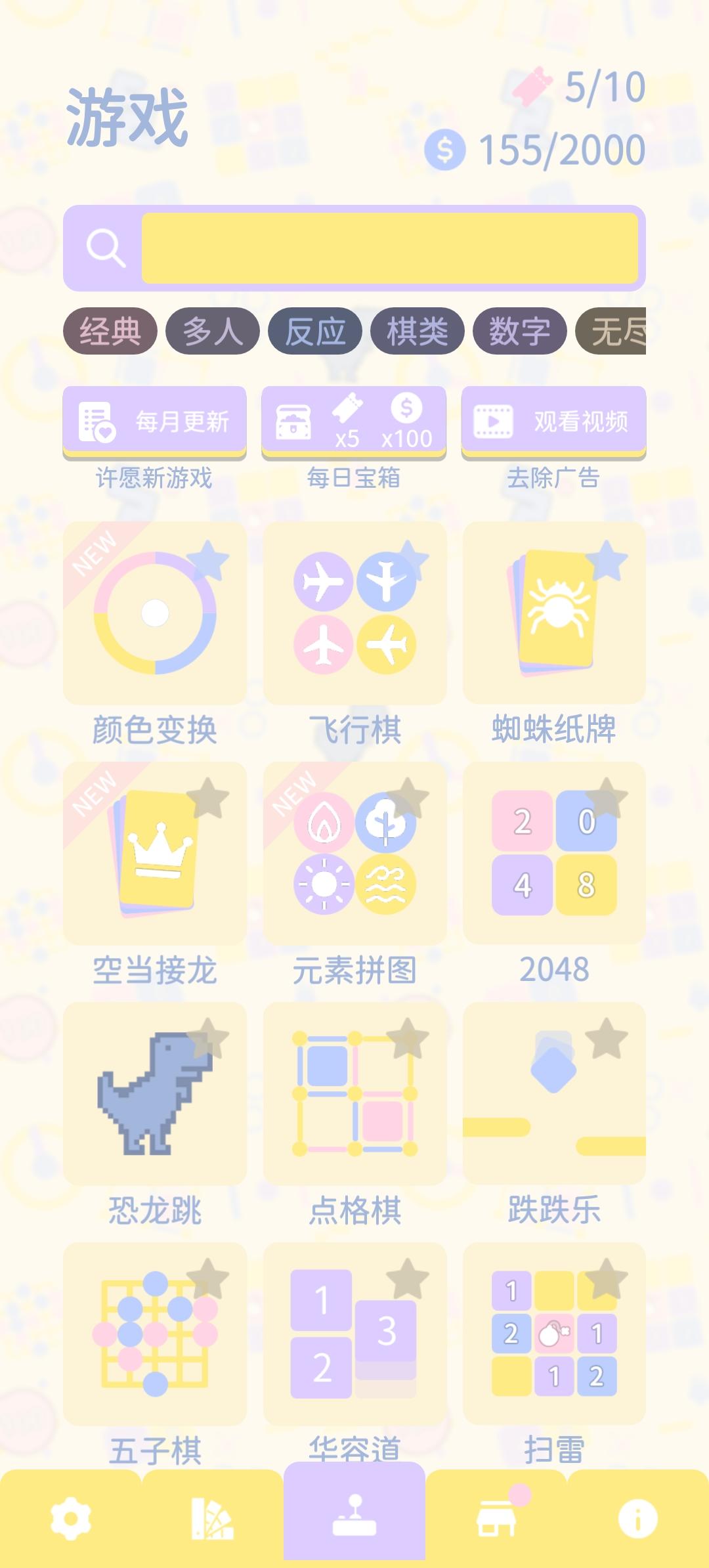Open the shop icon with pink notification dot
Image resolution: width=709 pixels, height=1568 pixels.
tap(496, 1521)
